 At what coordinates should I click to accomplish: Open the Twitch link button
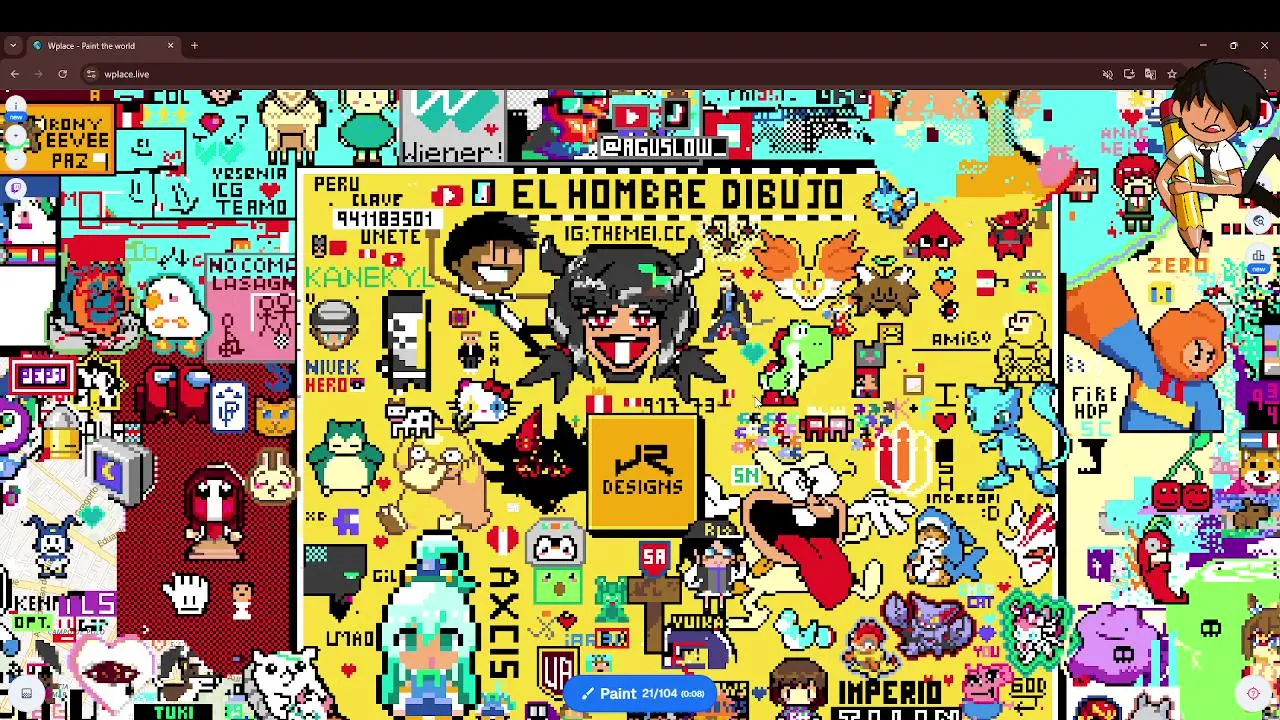pyautogui.click(x=16, y=188)
